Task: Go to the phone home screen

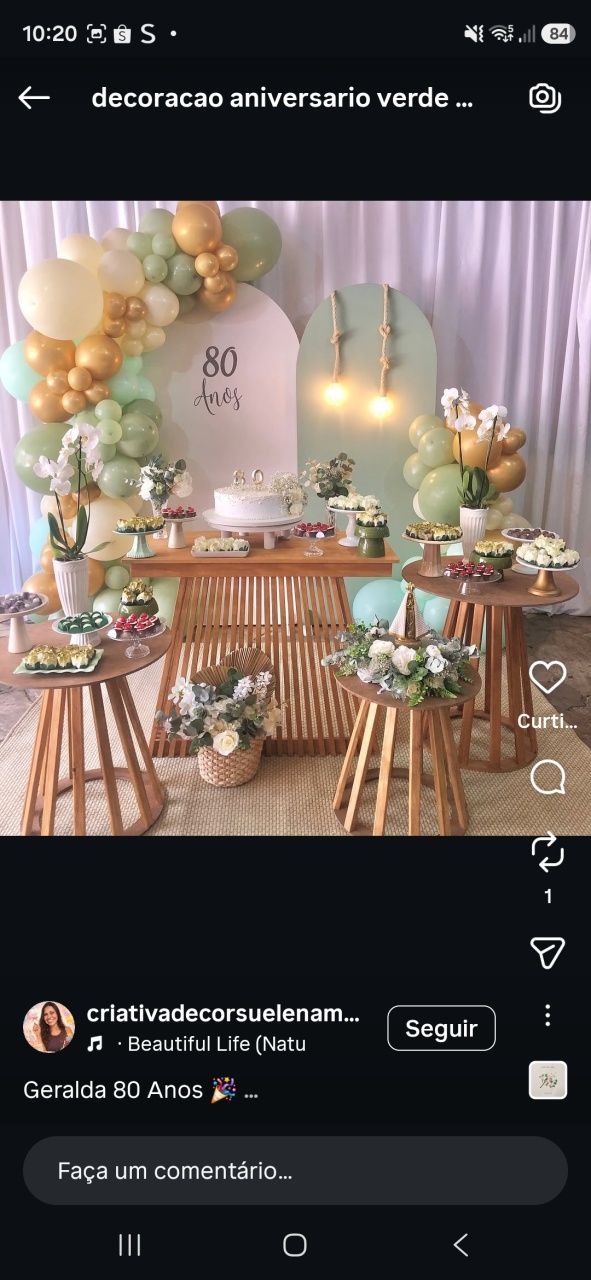Action: pyautogui.click(x=294, y=1245)
